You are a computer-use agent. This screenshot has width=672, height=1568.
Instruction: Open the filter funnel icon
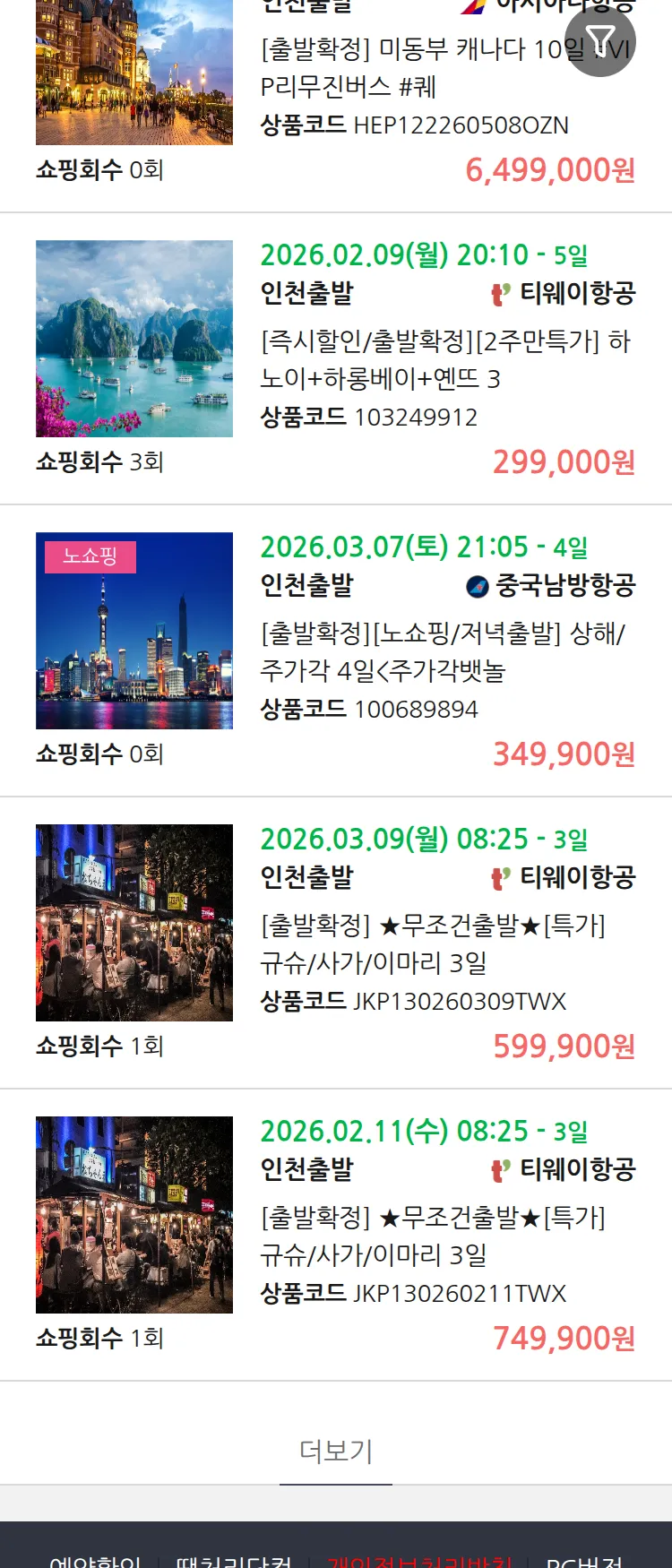point(600,41)
